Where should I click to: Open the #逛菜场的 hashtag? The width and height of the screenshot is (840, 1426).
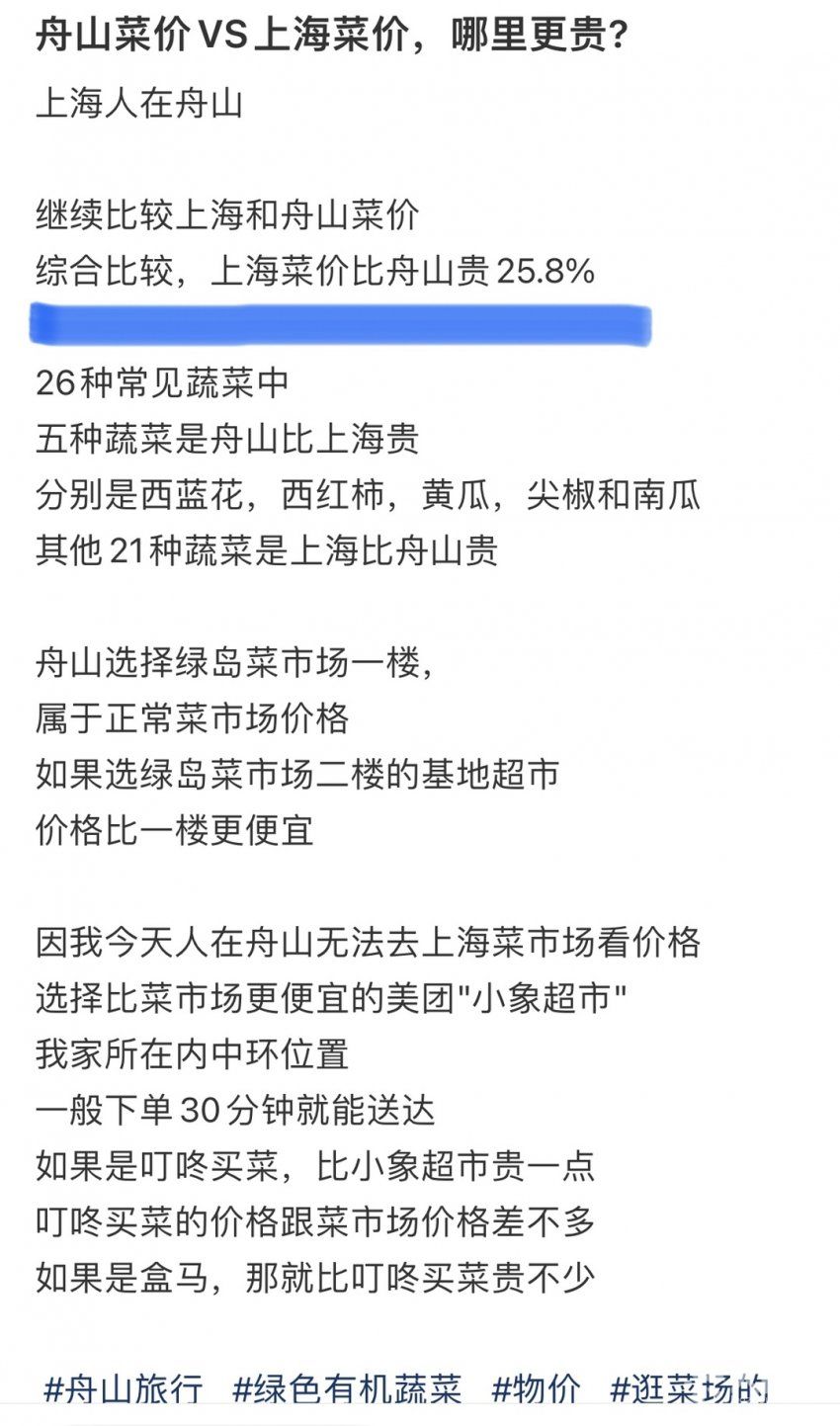(689, 1388)
